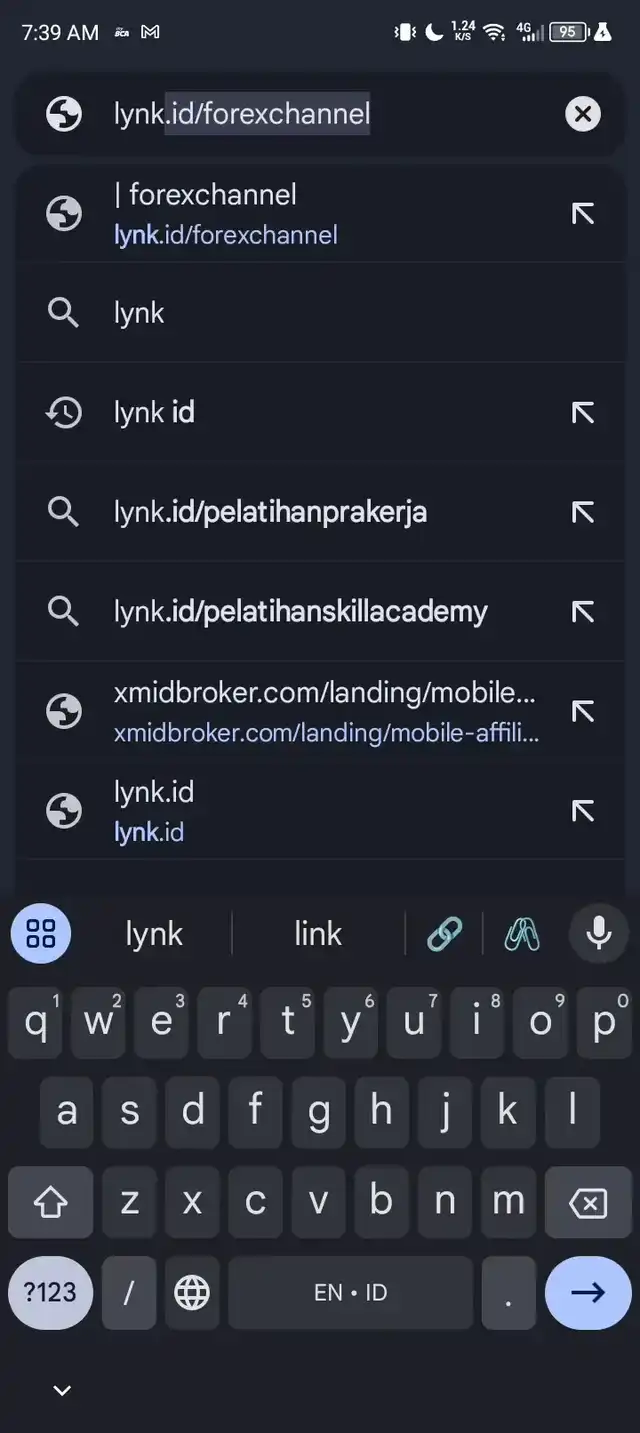Choose the lynk.id/pelatihanprakerja suggestion
Viewport: 640px width, 1433px height.
coord(300,512)
